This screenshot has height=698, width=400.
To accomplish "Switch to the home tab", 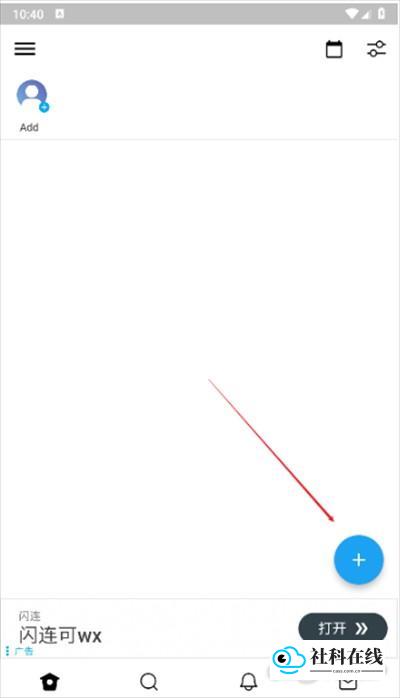I will coord(50,681).
